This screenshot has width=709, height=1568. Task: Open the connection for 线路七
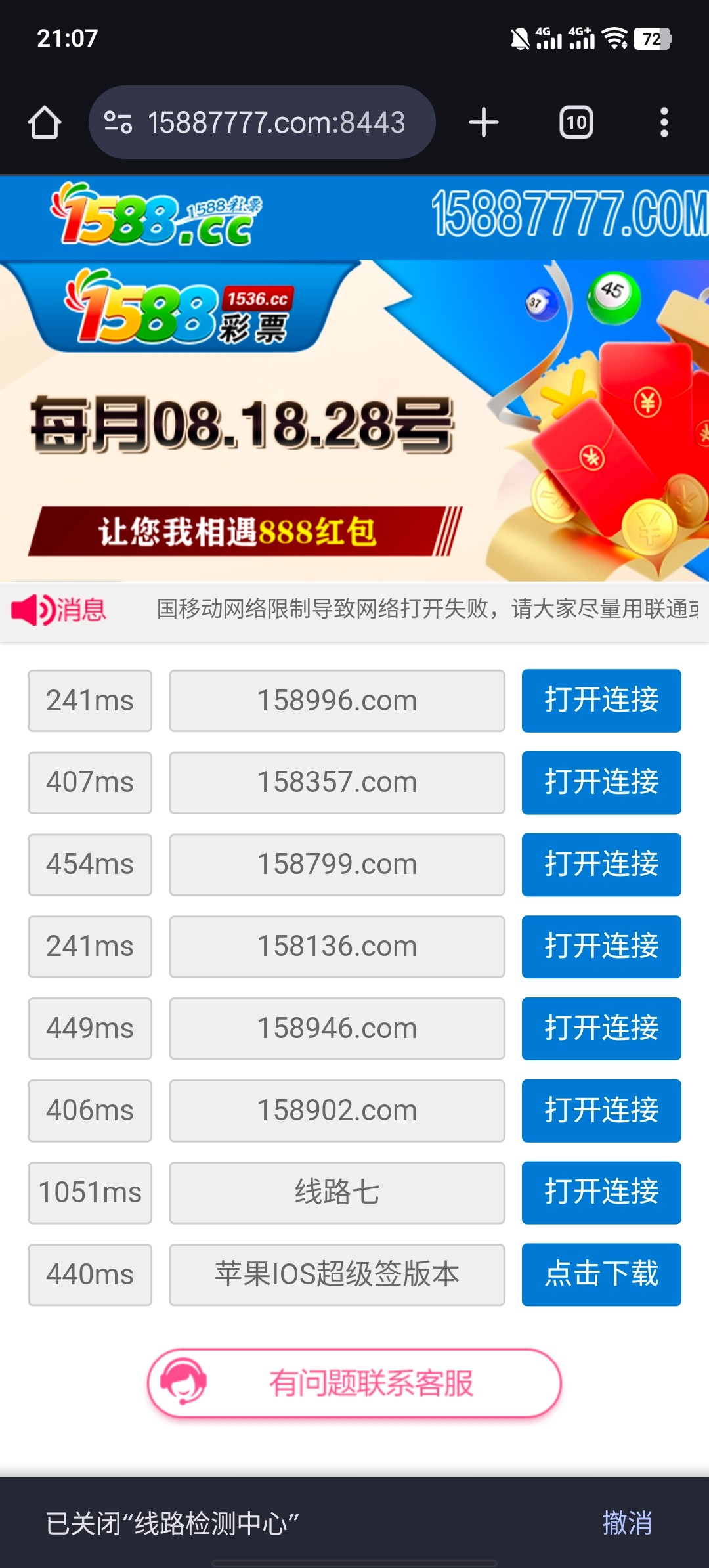tap(601, 1192)
